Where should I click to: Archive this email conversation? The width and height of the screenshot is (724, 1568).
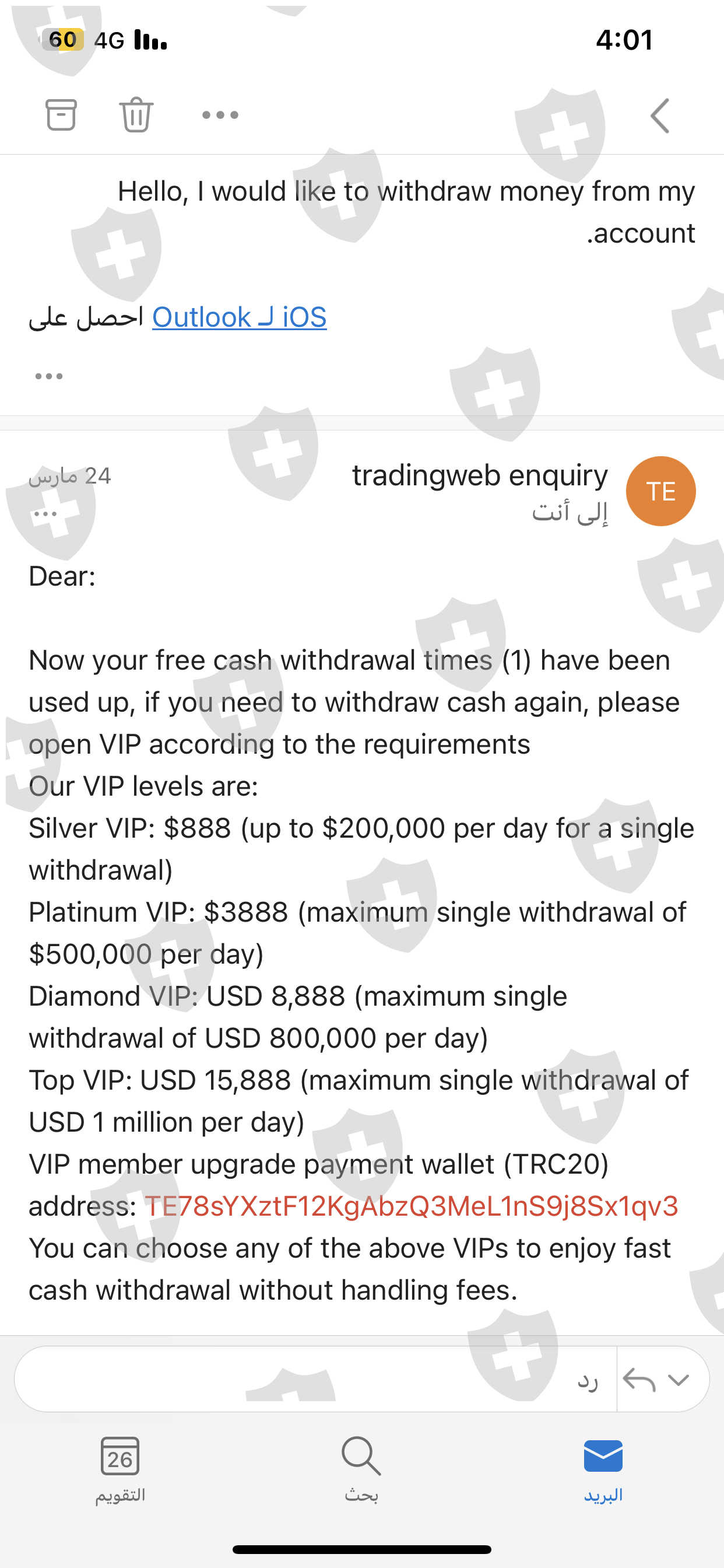(x=61, y=114)
